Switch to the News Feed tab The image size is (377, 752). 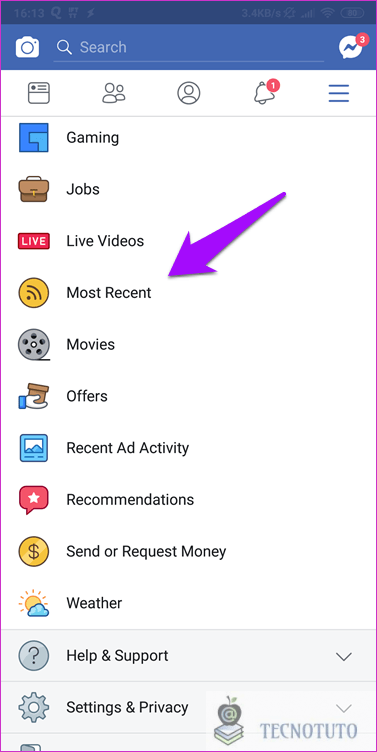[x=39, y=94]
